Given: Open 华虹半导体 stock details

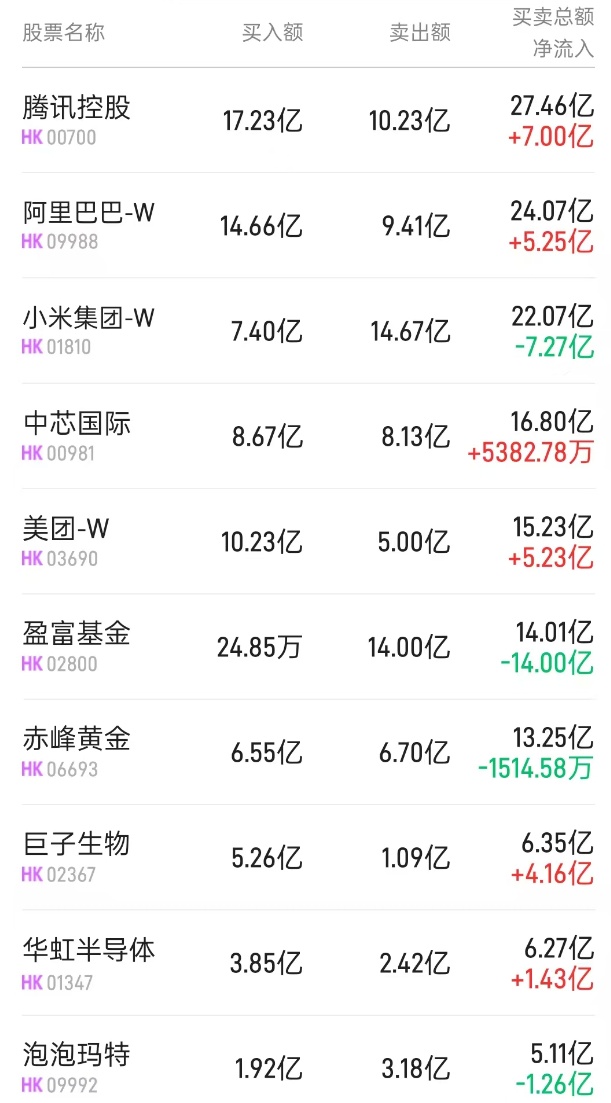Looking at the screenshot, I should 89,951.
